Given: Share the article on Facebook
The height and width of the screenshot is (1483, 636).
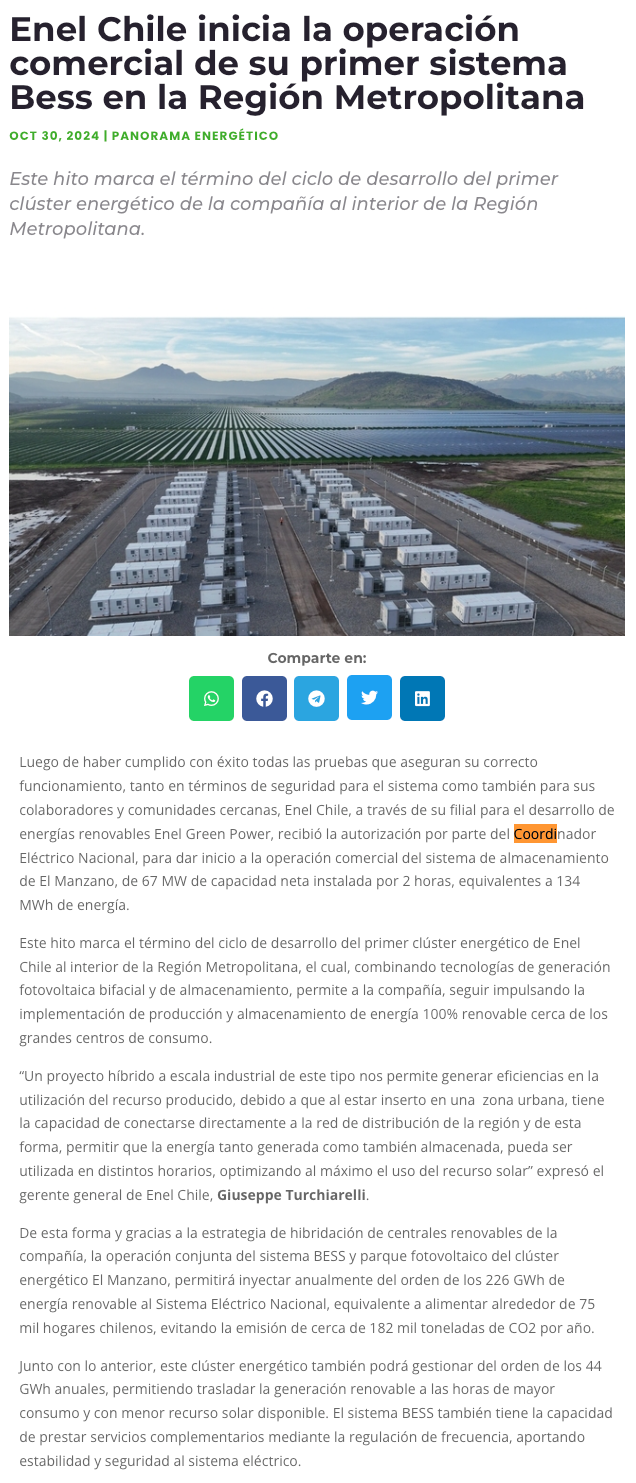Looking at the screenshot, I should [264, 698].
